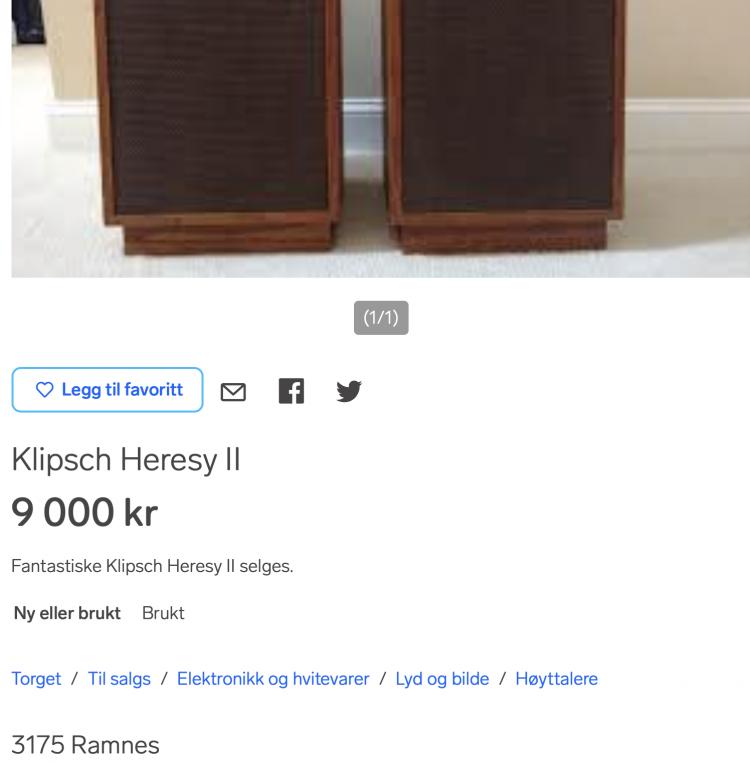Share the listing on Facebook

(x=291, y=391)
